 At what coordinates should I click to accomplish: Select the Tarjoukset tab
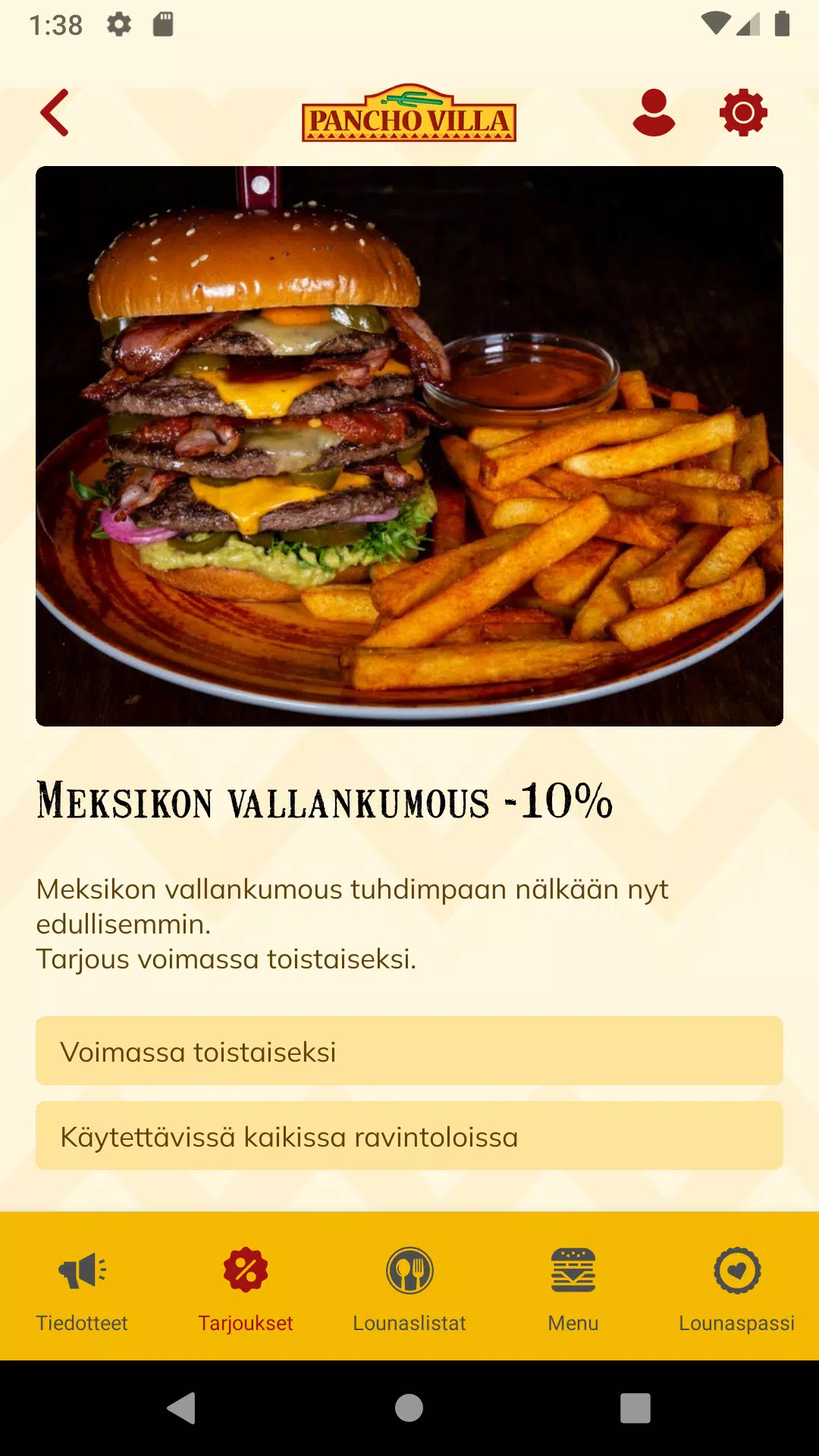click(x=246, y=1288)
